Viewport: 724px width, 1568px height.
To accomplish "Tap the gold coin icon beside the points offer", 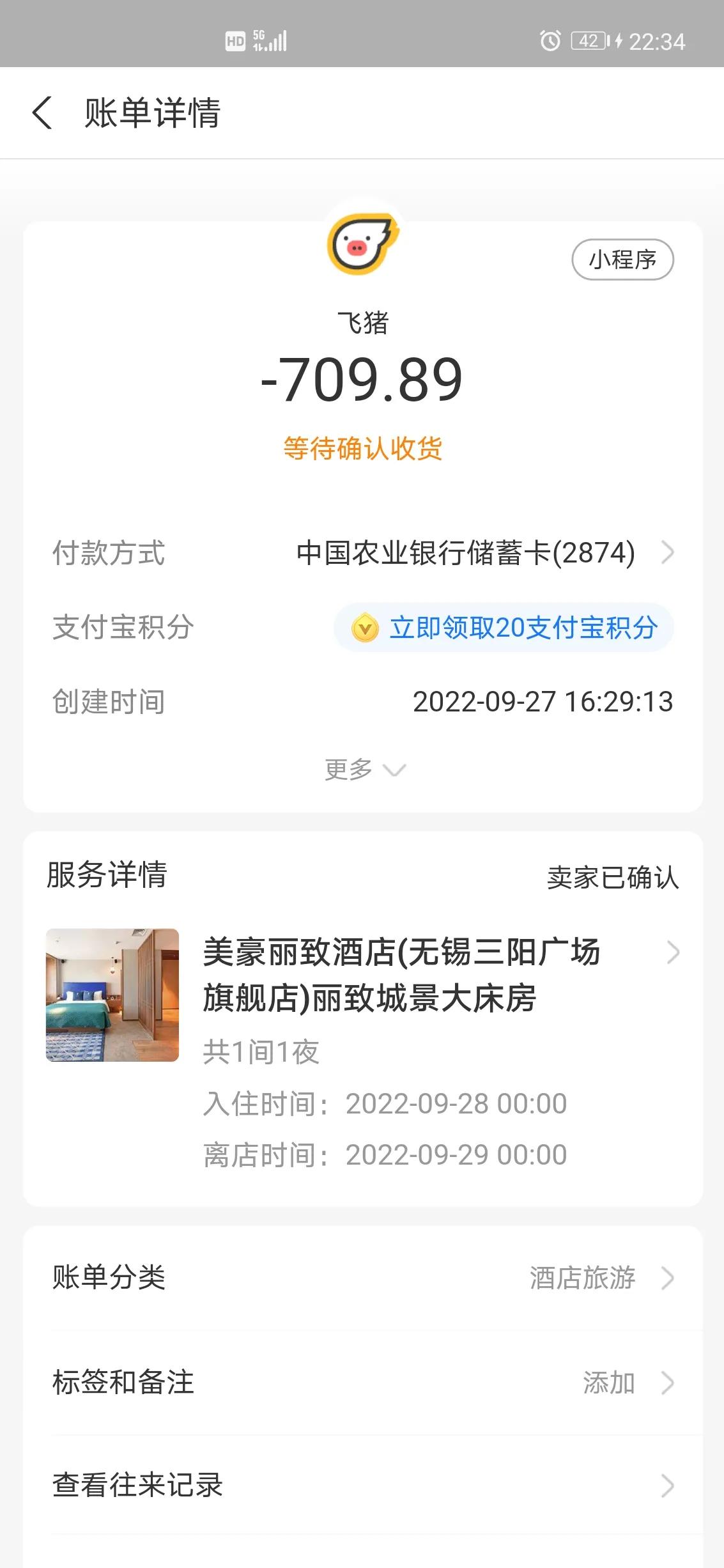I will [x=364, y=629].
